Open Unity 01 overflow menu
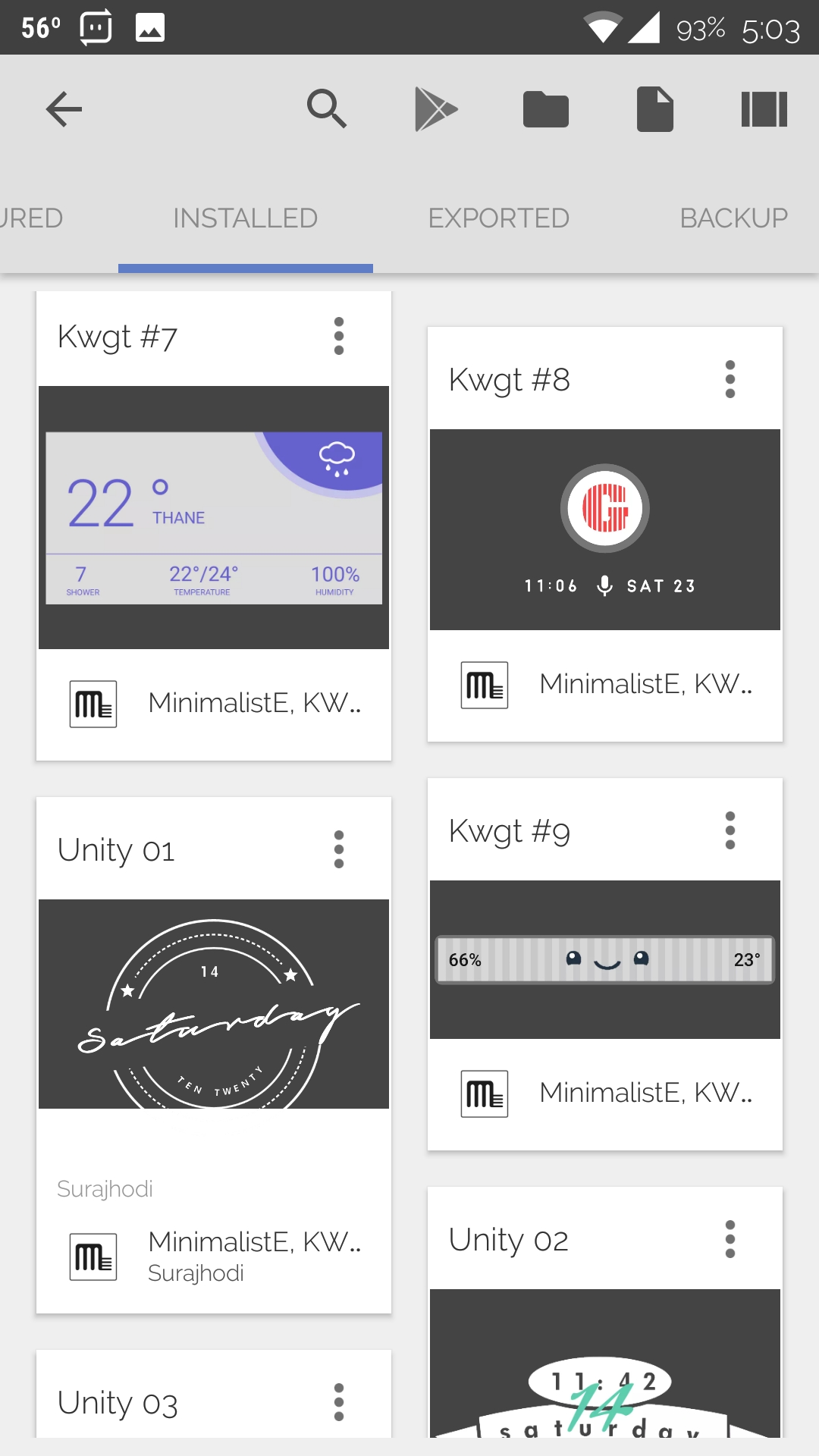The height and width of the screenshot is (1456, 819). click(339, 849)
